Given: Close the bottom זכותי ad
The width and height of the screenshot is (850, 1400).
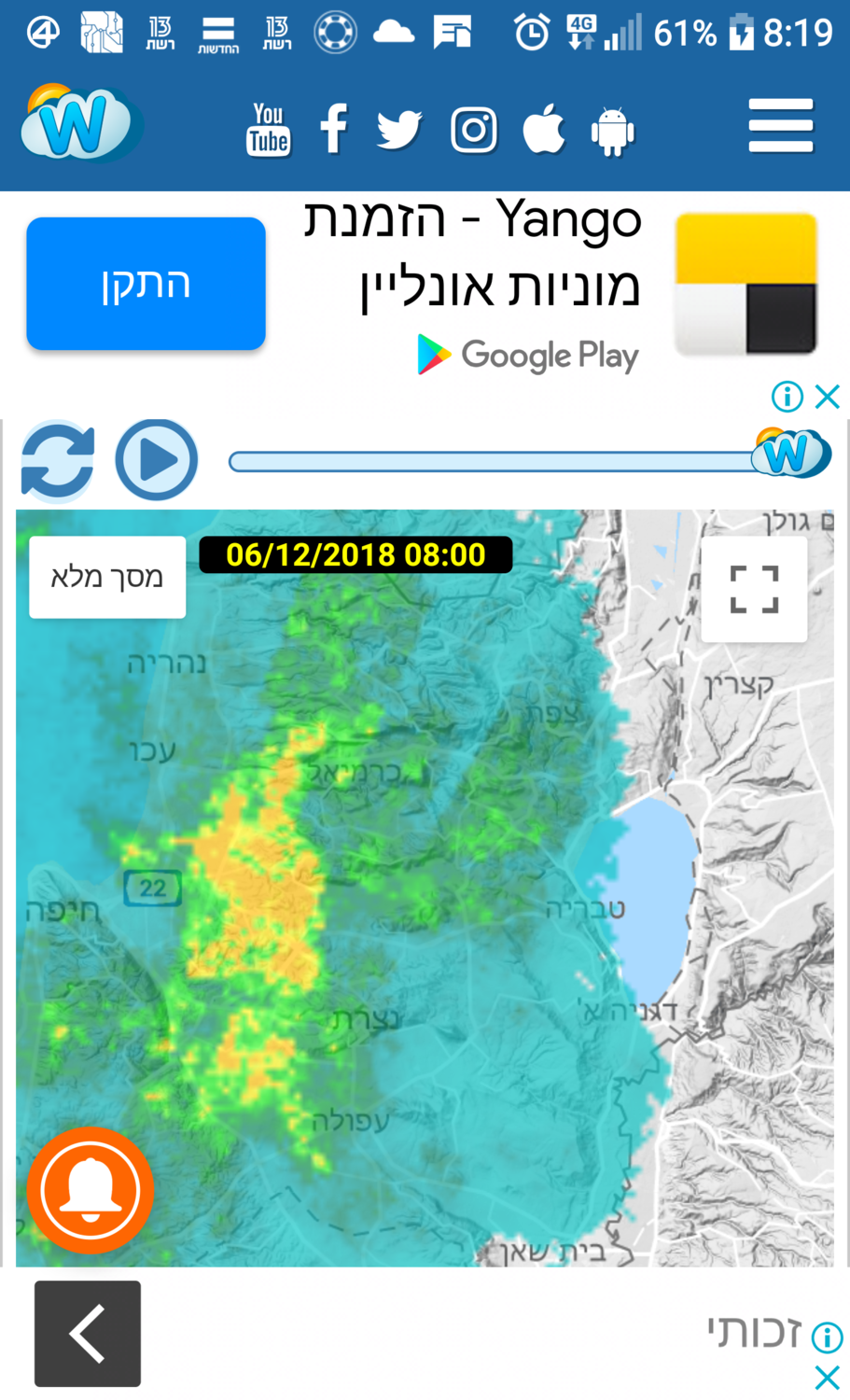Looking at the screenshot, I should pyautogui.click(x=827, y=1378).
